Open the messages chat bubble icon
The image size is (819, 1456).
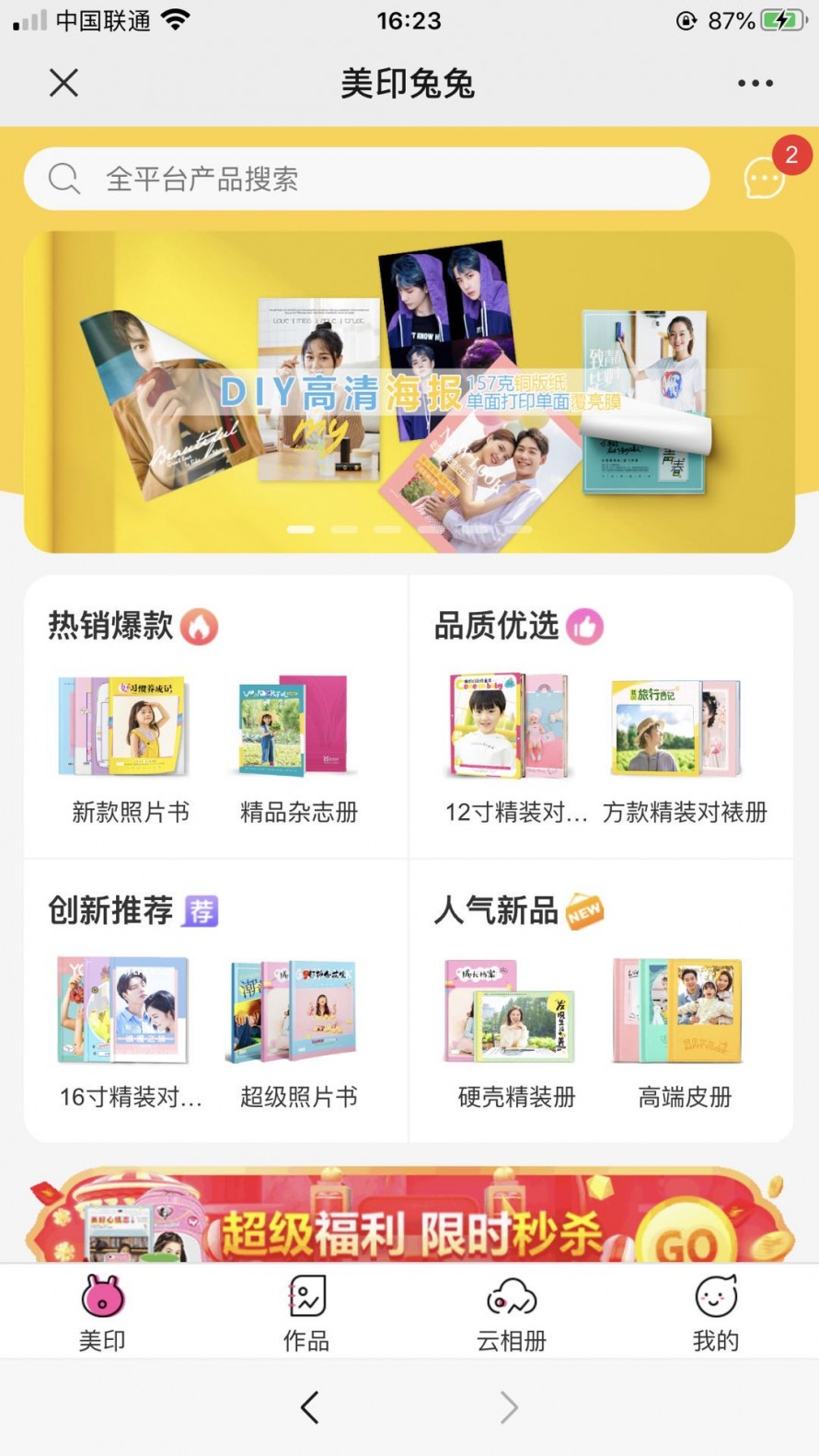pos(764,178)
